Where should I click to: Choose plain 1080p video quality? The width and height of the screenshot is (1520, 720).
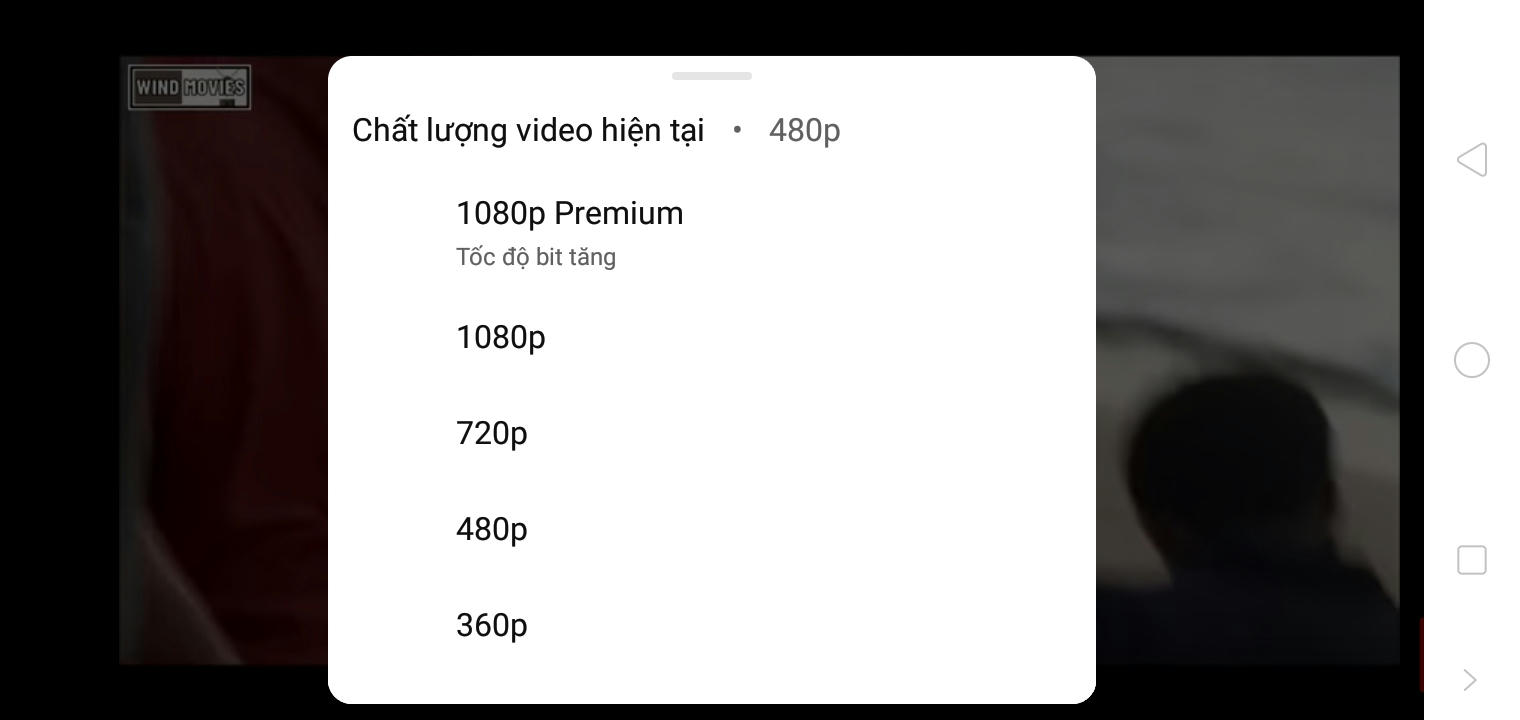click(501, 338)
